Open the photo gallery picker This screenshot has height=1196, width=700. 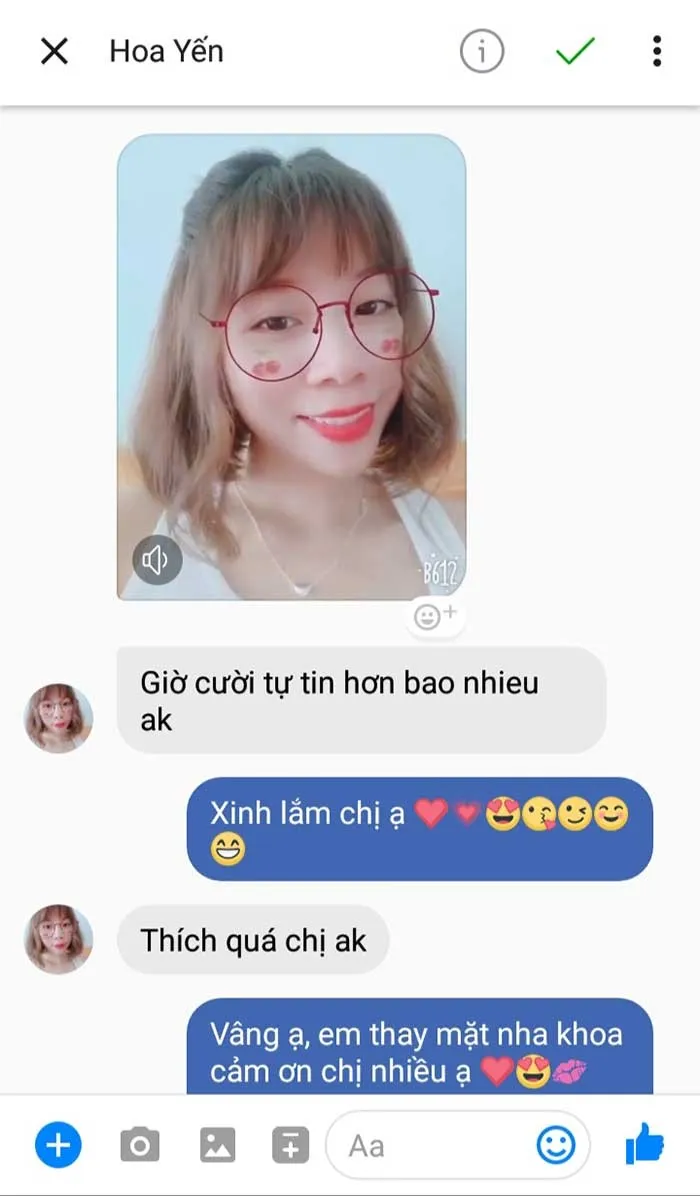click(217, 1145)
